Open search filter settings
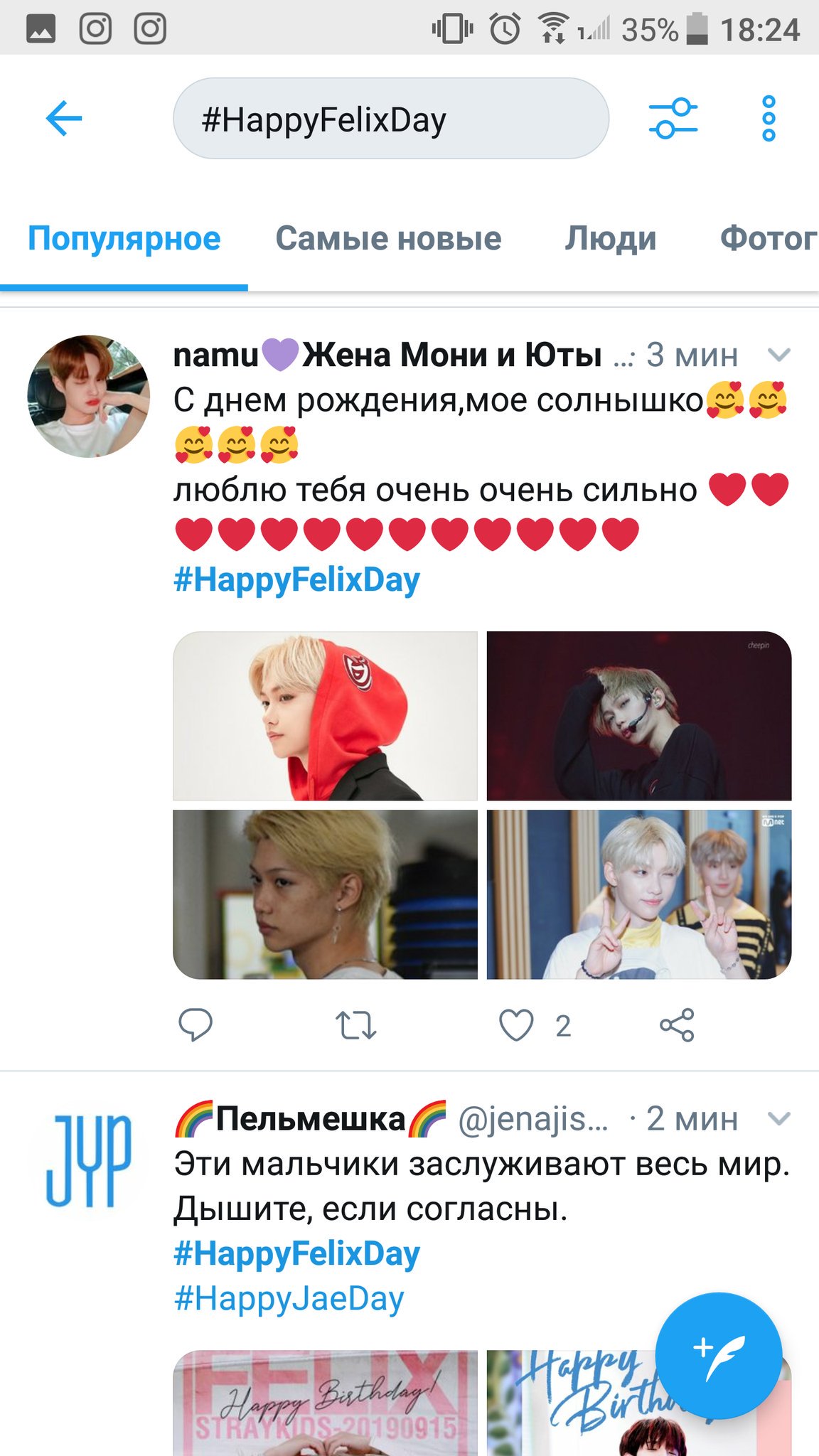 coord(673,118)
